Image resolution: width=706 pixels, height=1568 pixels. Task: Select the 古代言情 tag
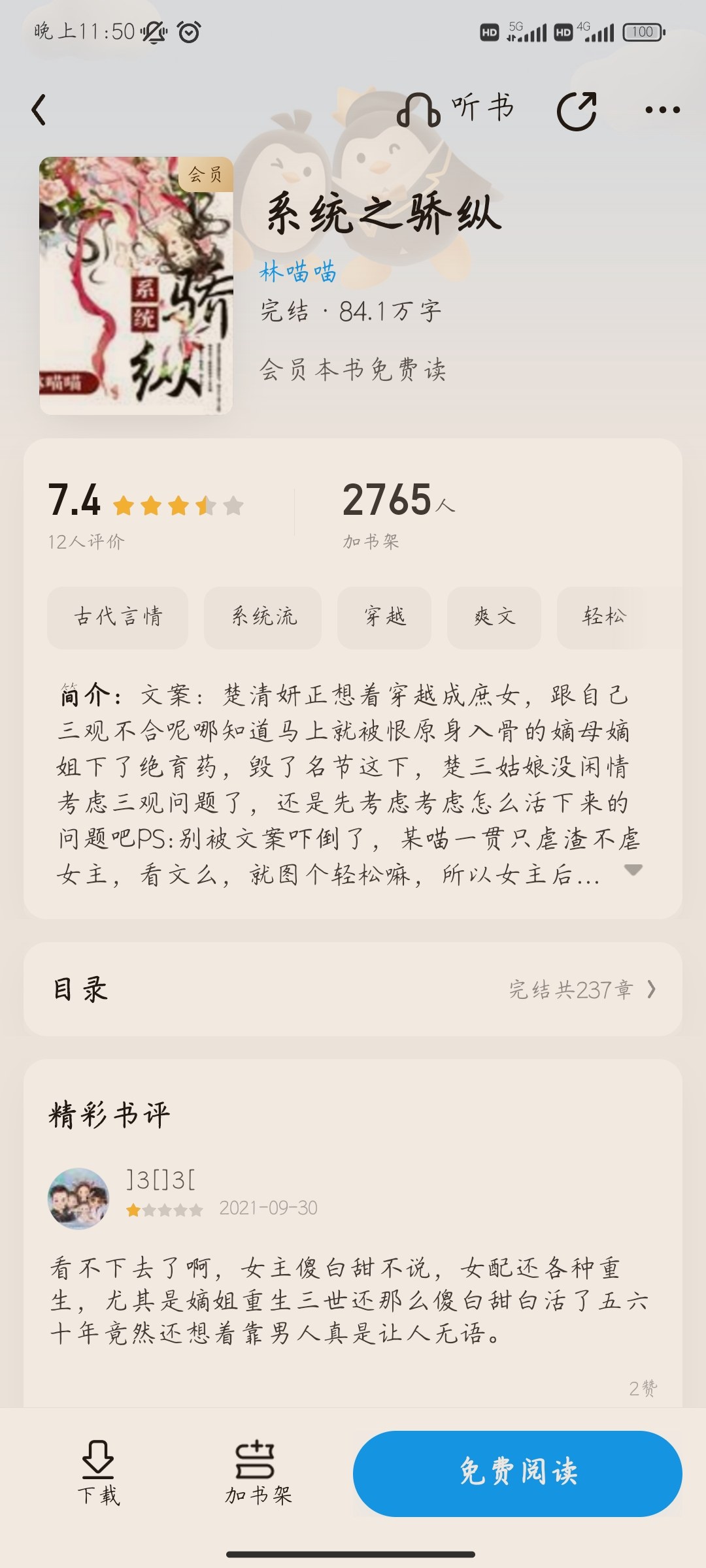(x=118, y=617)
